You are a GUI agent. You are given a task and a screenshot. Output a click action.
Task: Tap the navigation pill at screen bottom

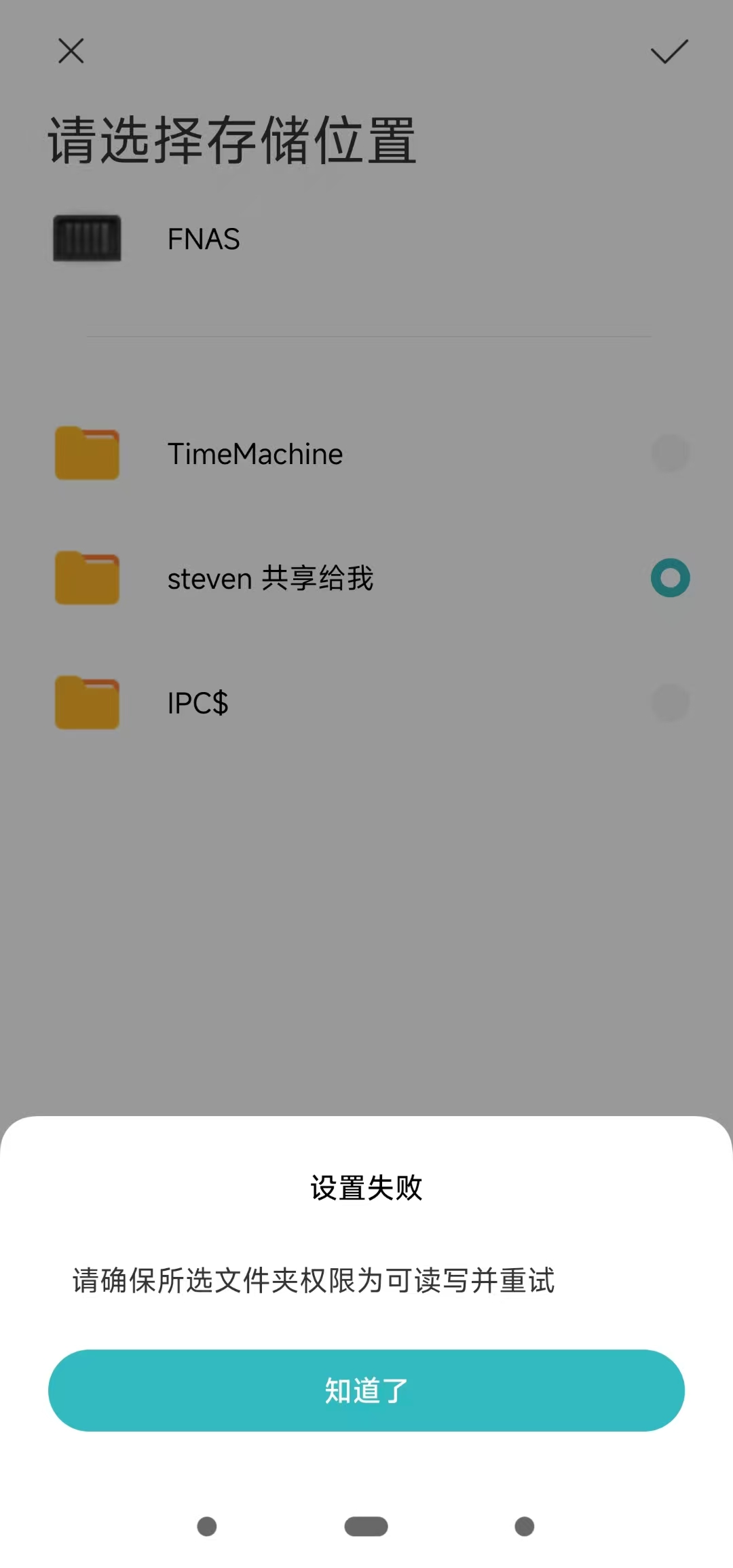point(366,1526)
